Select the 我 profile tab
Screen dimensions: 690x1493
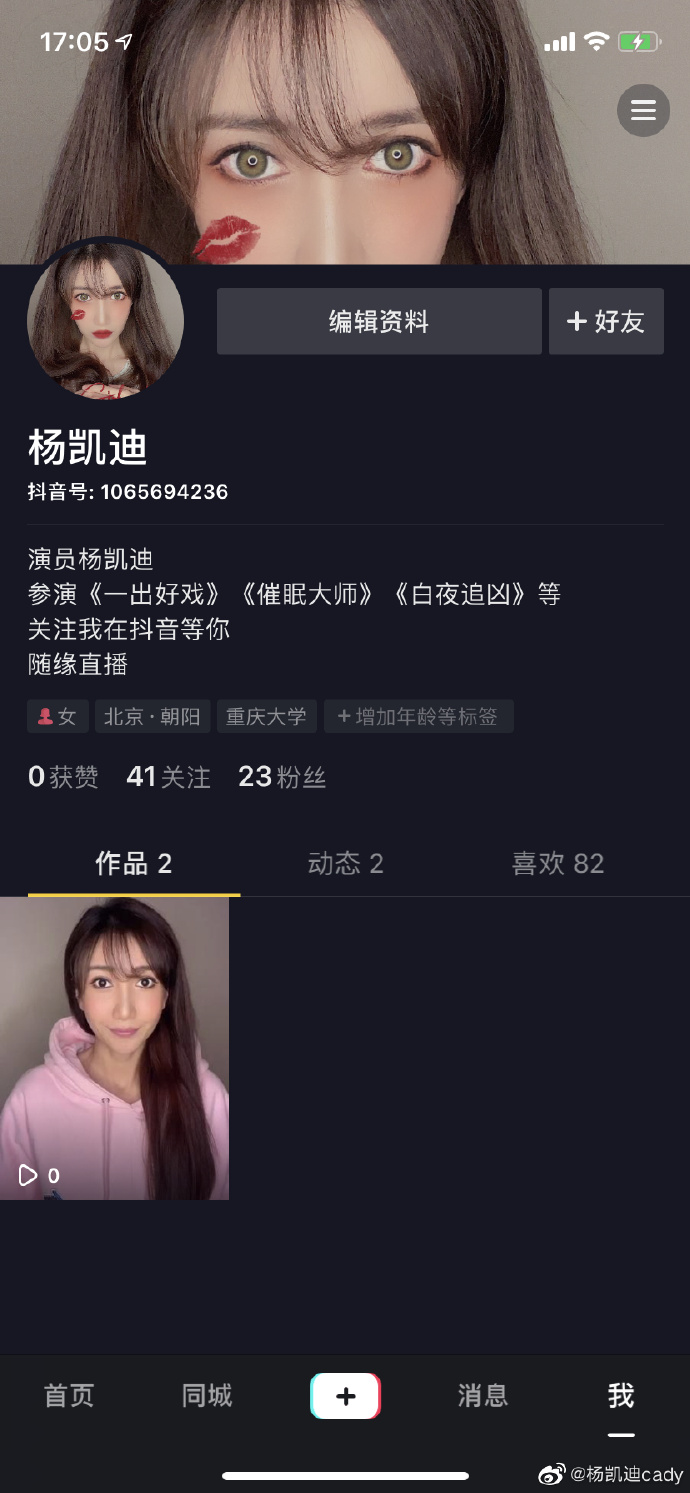pos(621,1395)
